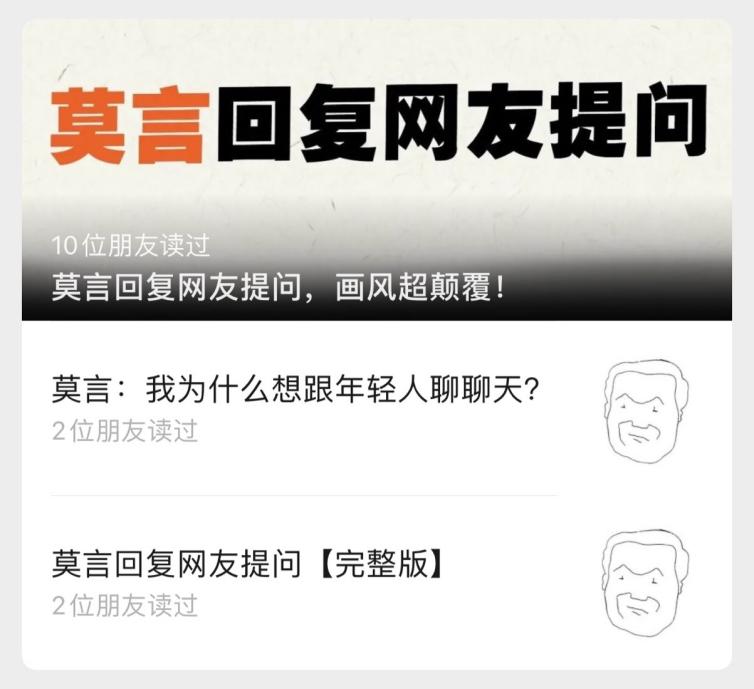Open 莫言回复网友提问【完整版】
This screenshot has height=689, width=754.
pos(247,565)
